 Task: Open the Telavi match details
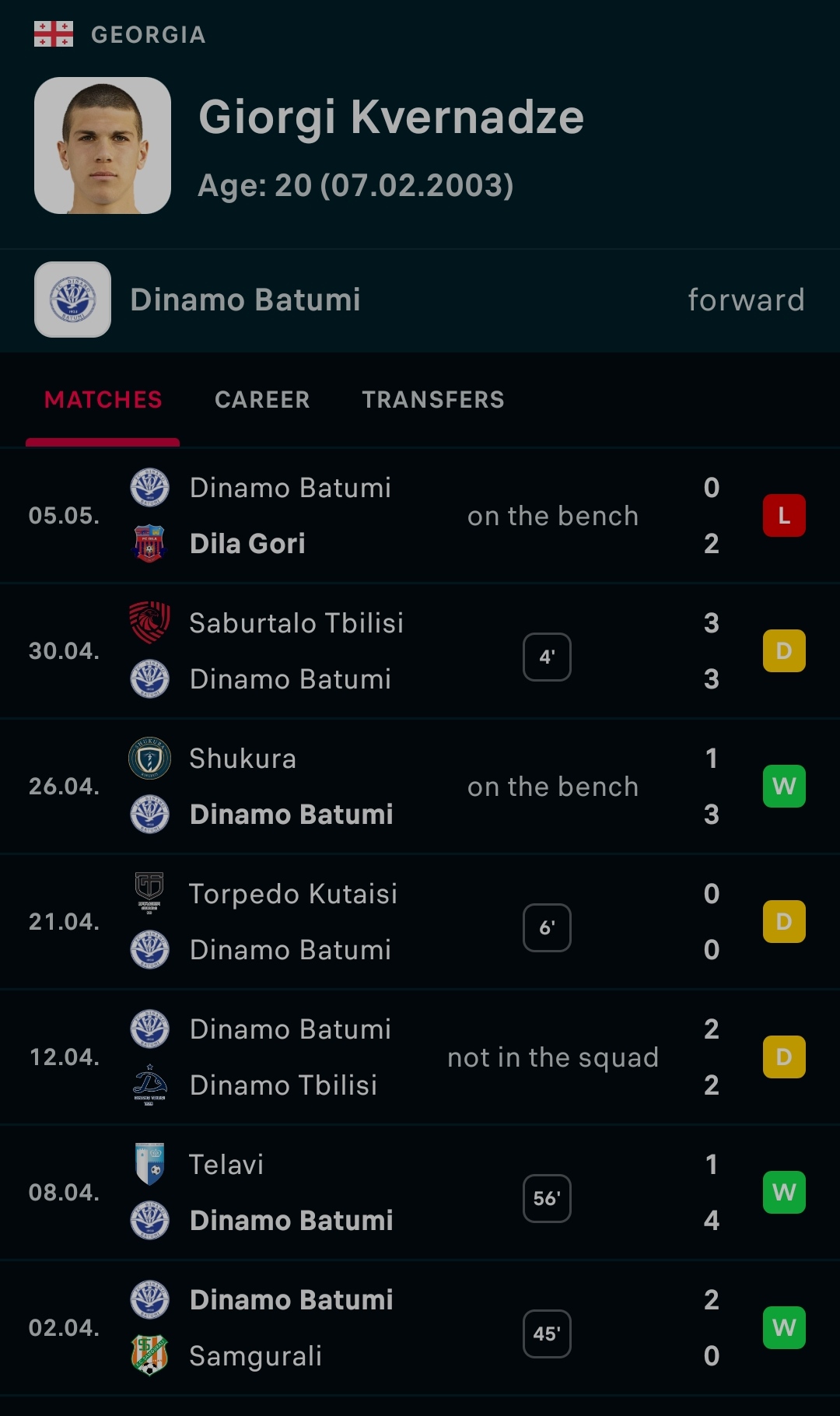[x=420, y=1193]
